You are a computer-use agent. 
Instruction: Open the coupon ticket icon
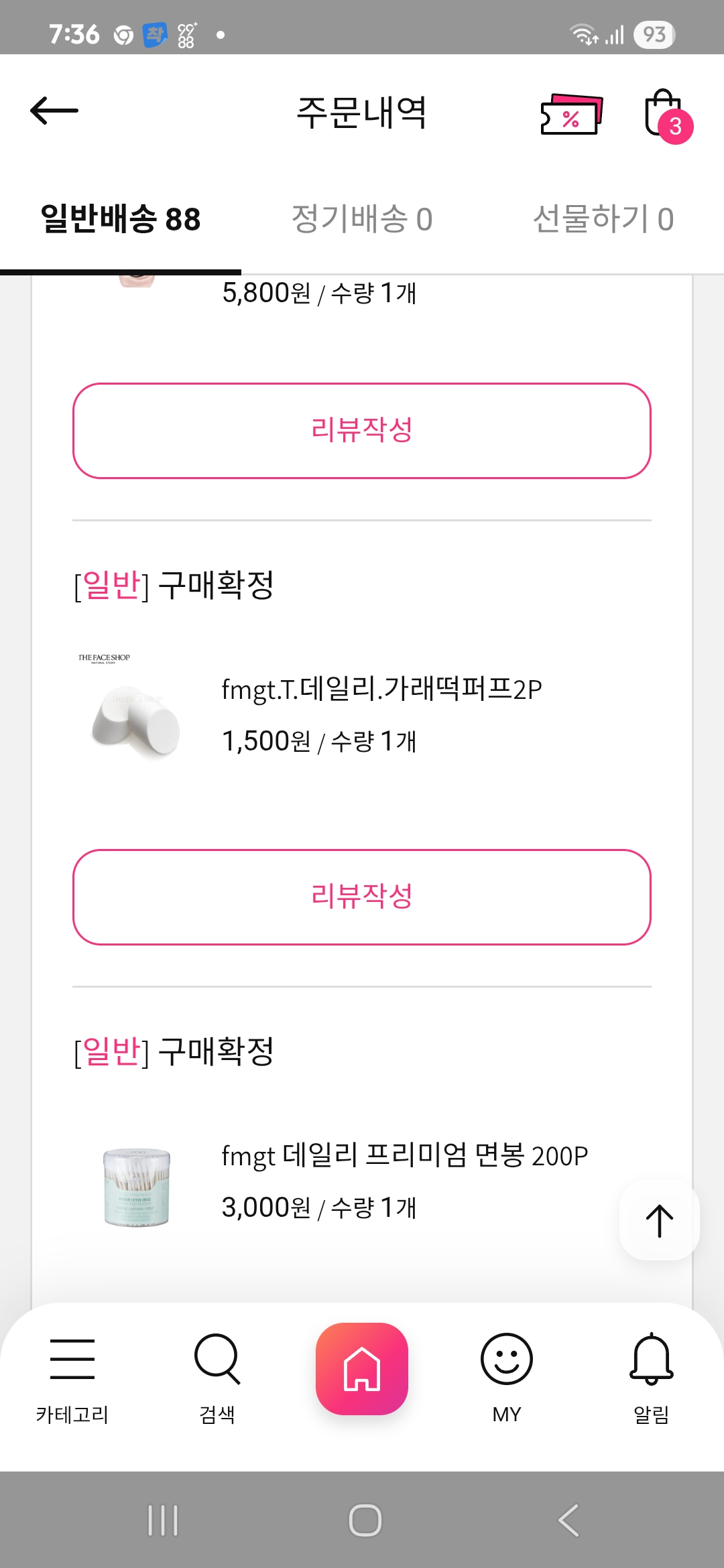pyautogui.click(x=571, y=114)
